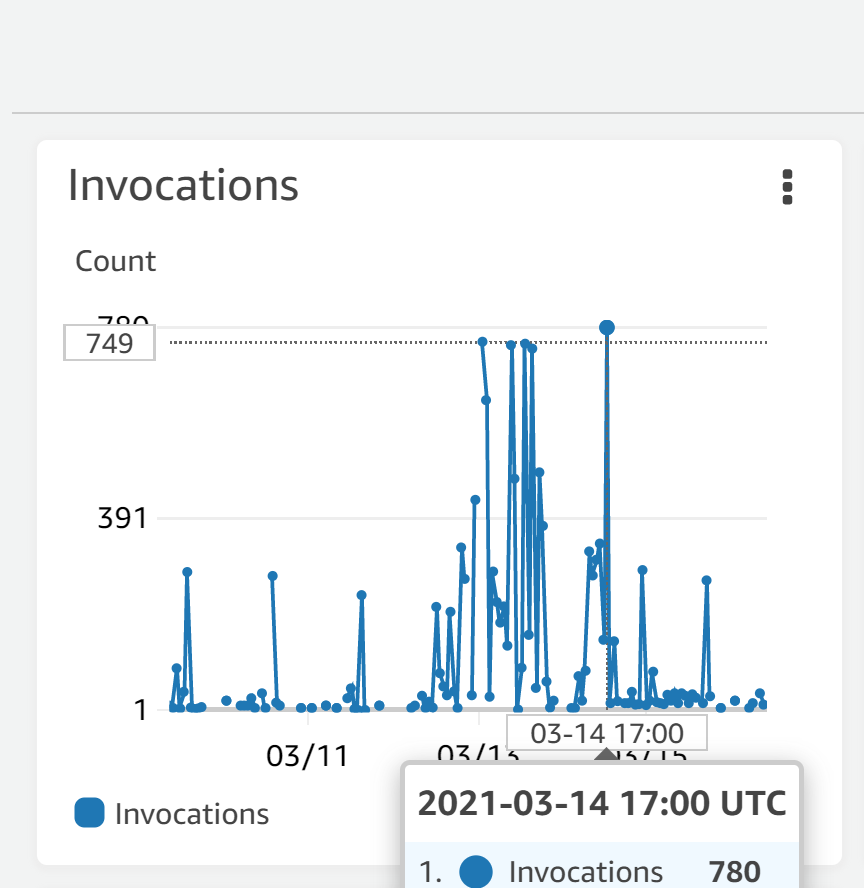The image size is (864, 888).
Task: Click the blue Invocations legend swatch
Action: (x=88, y=813)
